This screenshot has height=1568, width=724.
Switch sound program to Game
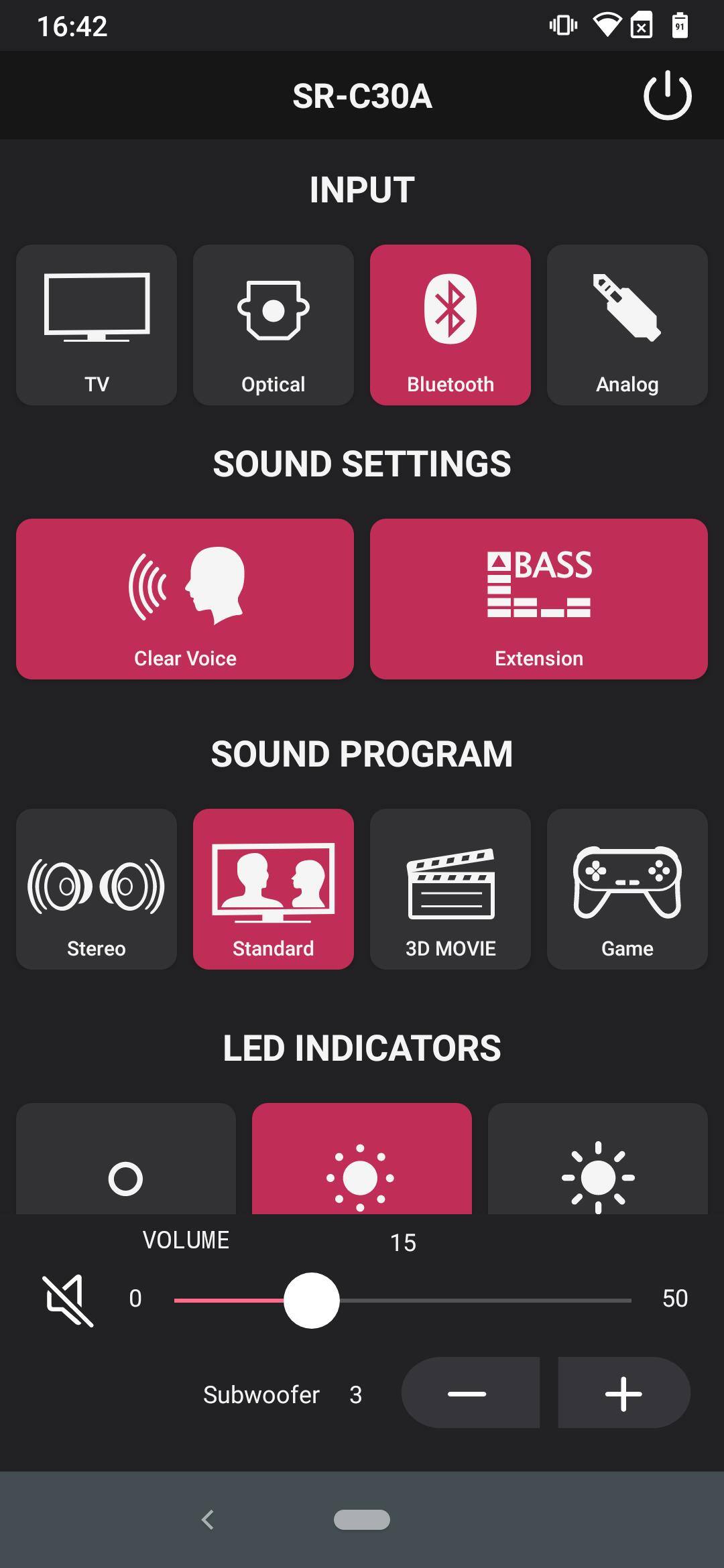(627, 889)
